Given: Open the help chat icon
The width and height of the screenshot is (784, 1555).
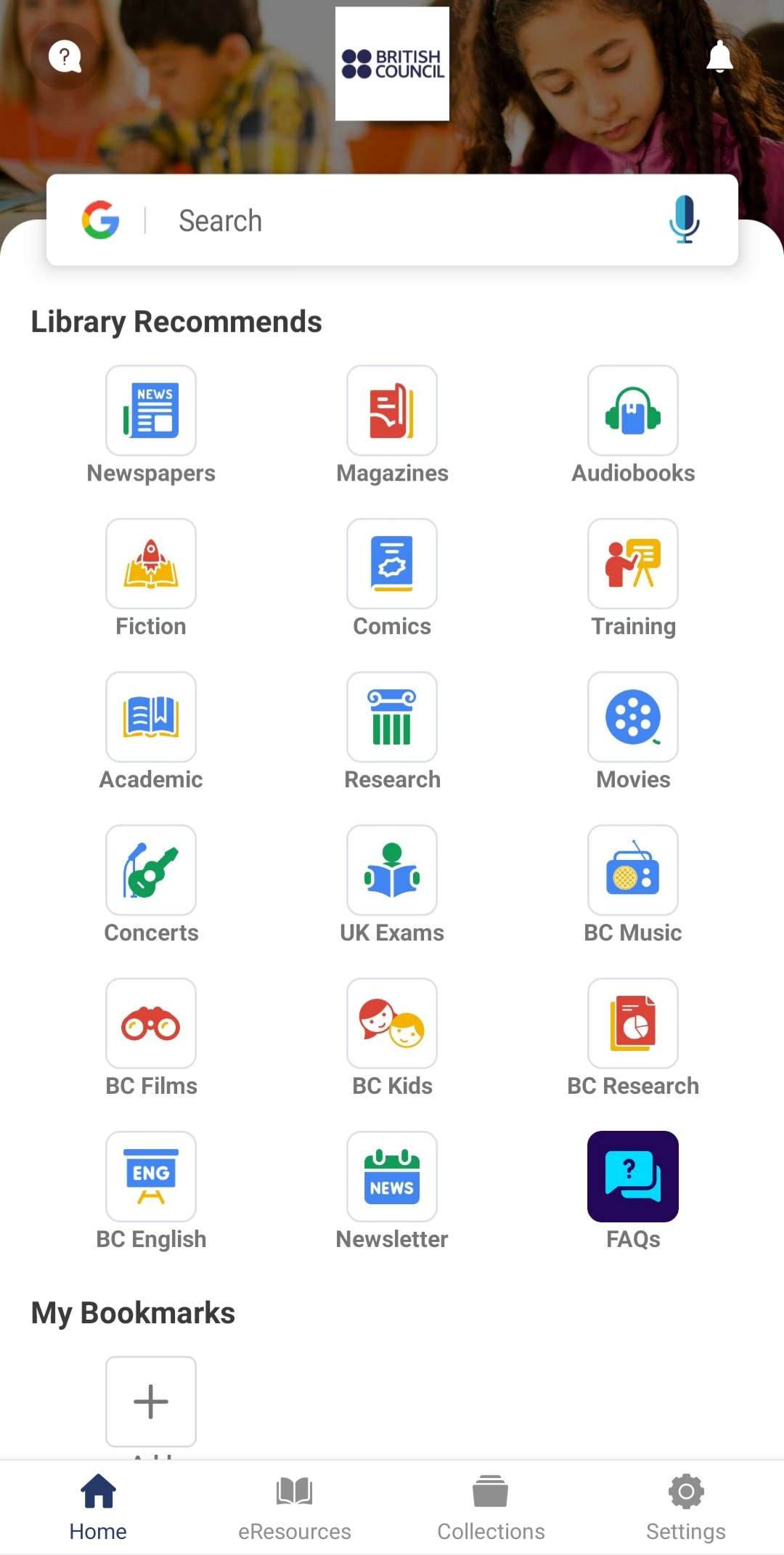Looking at the screenshot, I should pyautogui.click(x=65, y=56).
